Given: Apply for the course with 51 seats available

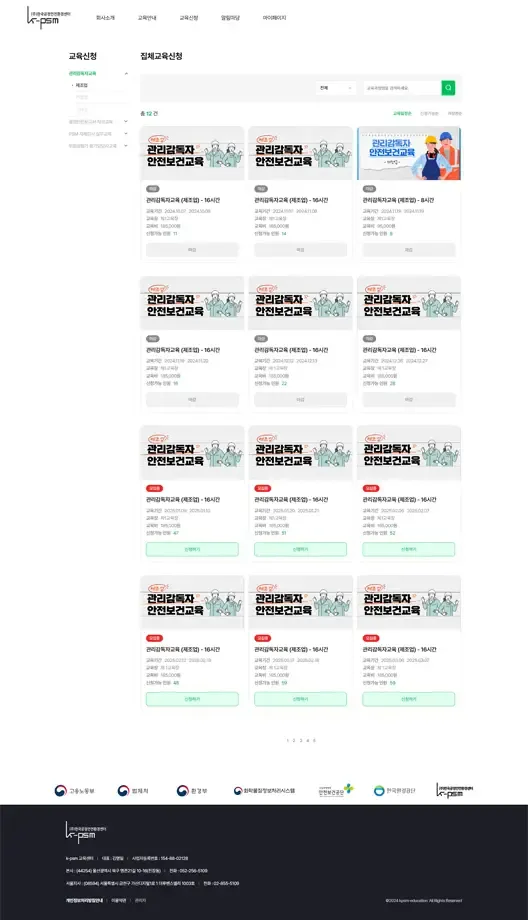Looking at the screenshot, I should (300, 549).
